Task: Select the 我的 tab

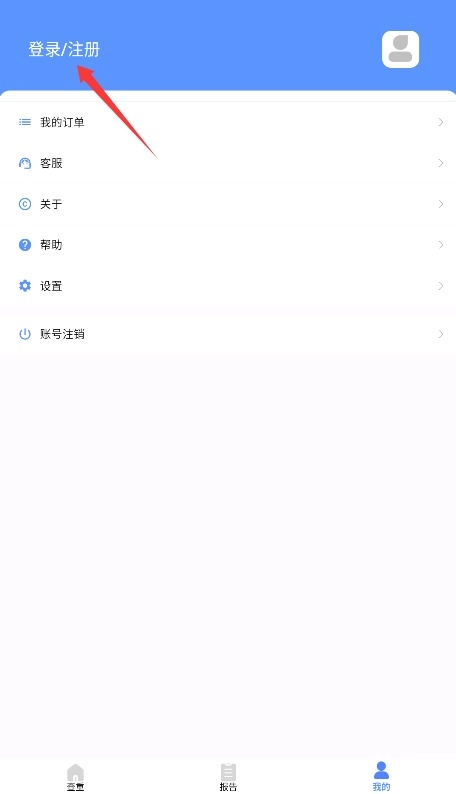Action: (381, 777)
